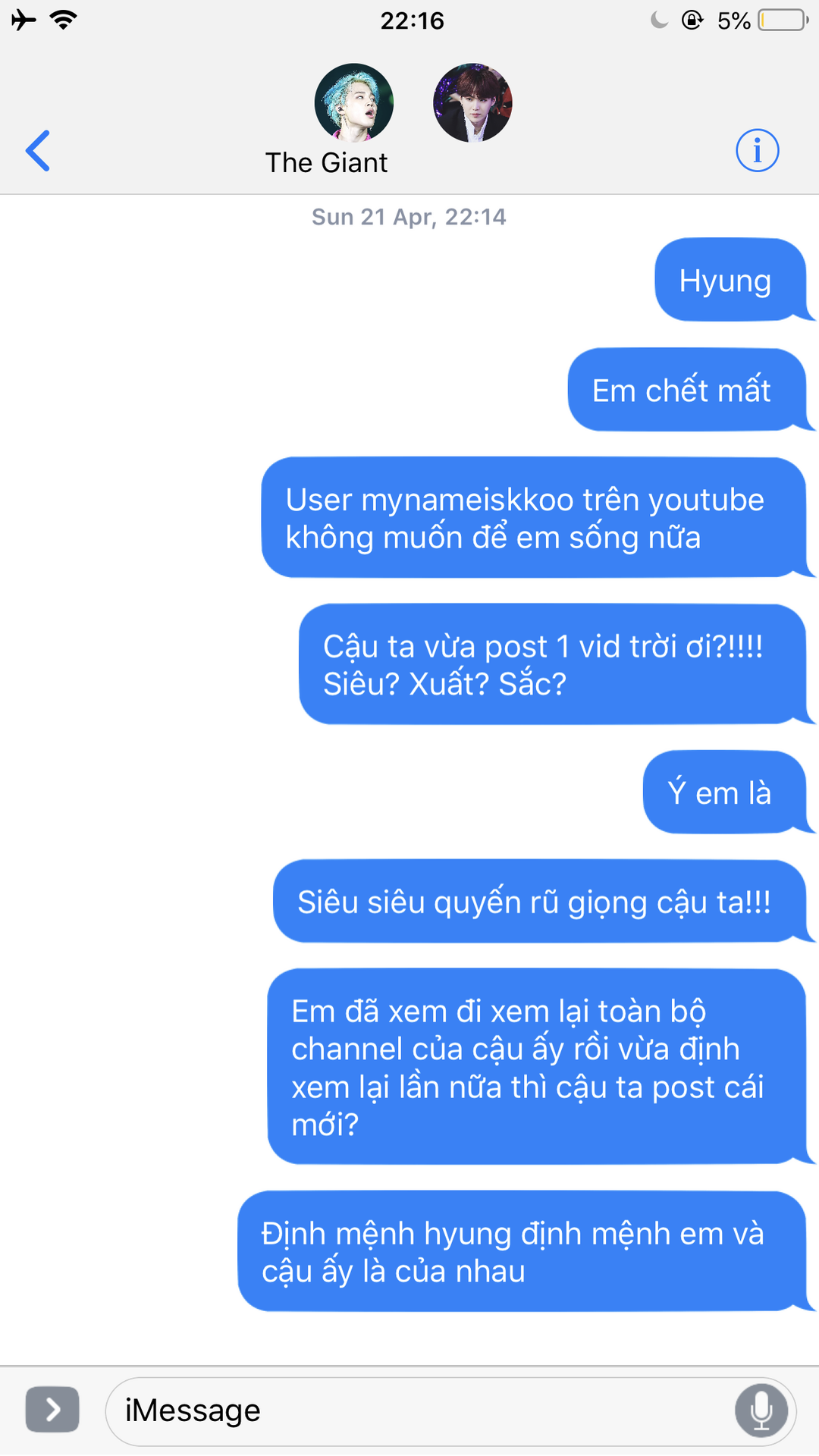Tap the microphone to record audio
The width and height of the screenshot is (819, 1456).
761,1410
